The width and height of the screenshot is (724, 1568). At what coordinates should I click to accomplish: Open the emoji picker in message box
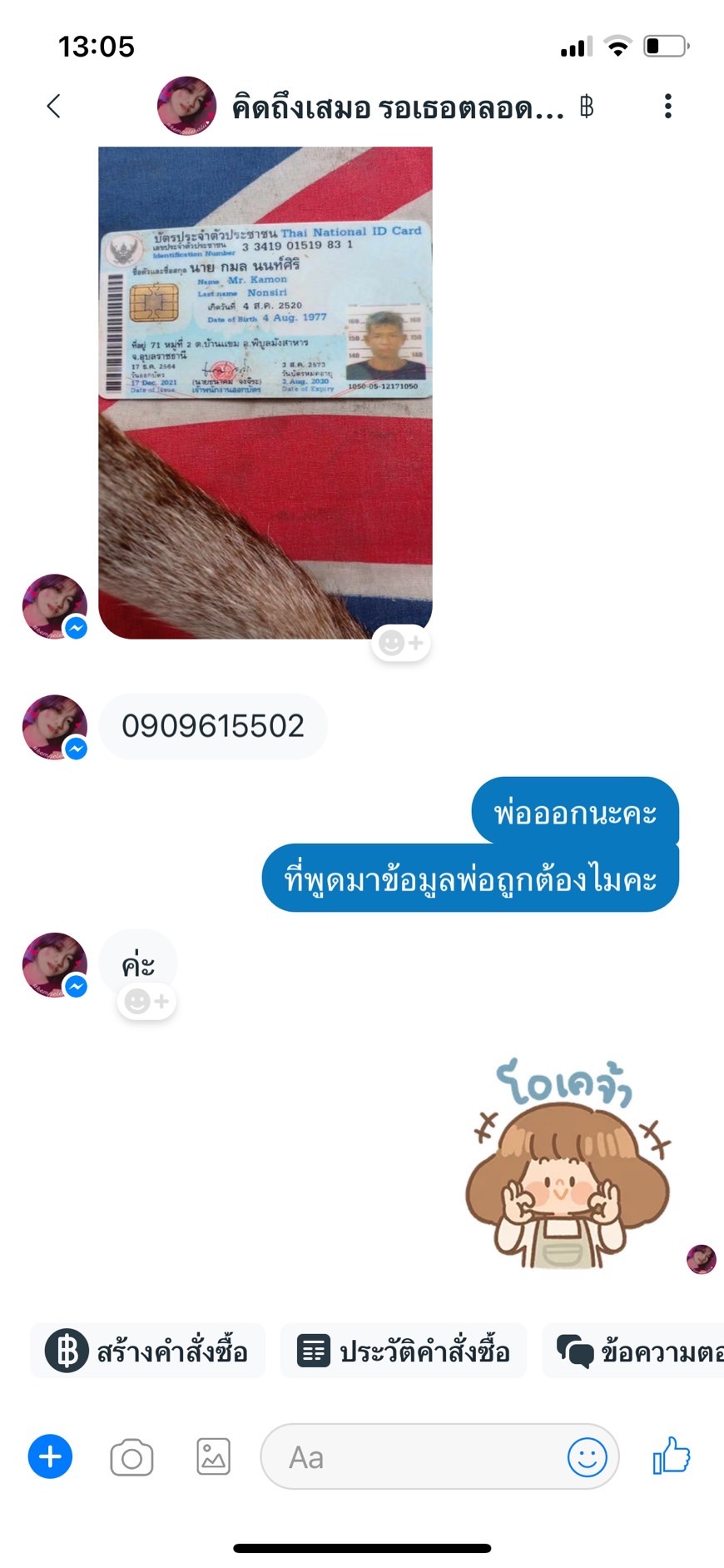click(x=588, y=1457)
